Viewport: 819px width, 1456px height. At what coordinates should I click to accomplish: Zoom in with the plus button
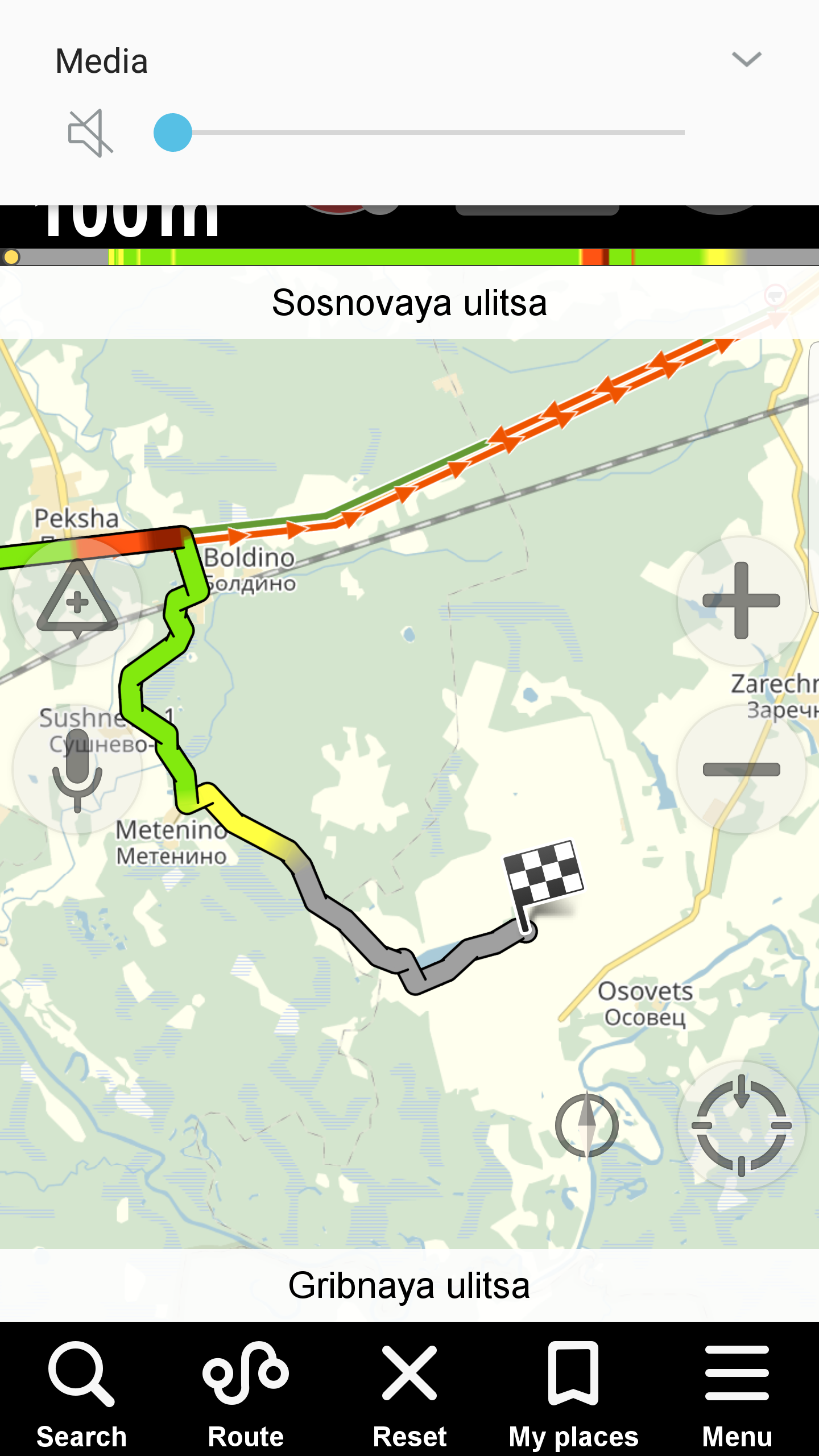(x=741, y=601)
